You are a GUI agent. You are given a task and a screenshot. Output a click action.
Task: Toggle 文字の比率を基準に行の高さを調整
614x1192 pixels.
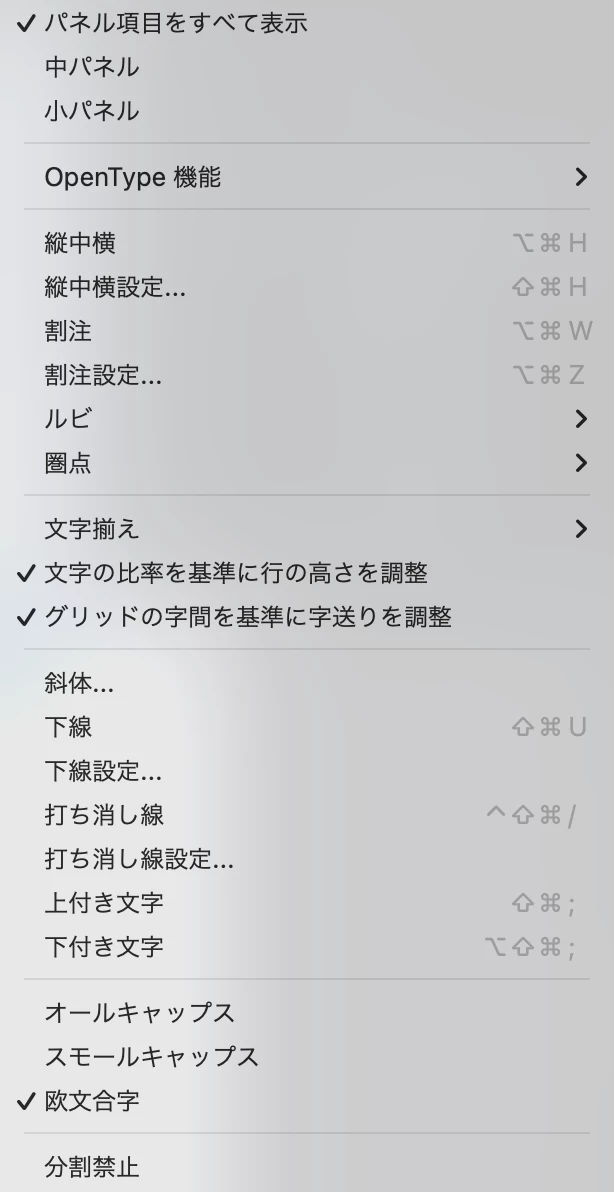236,573
